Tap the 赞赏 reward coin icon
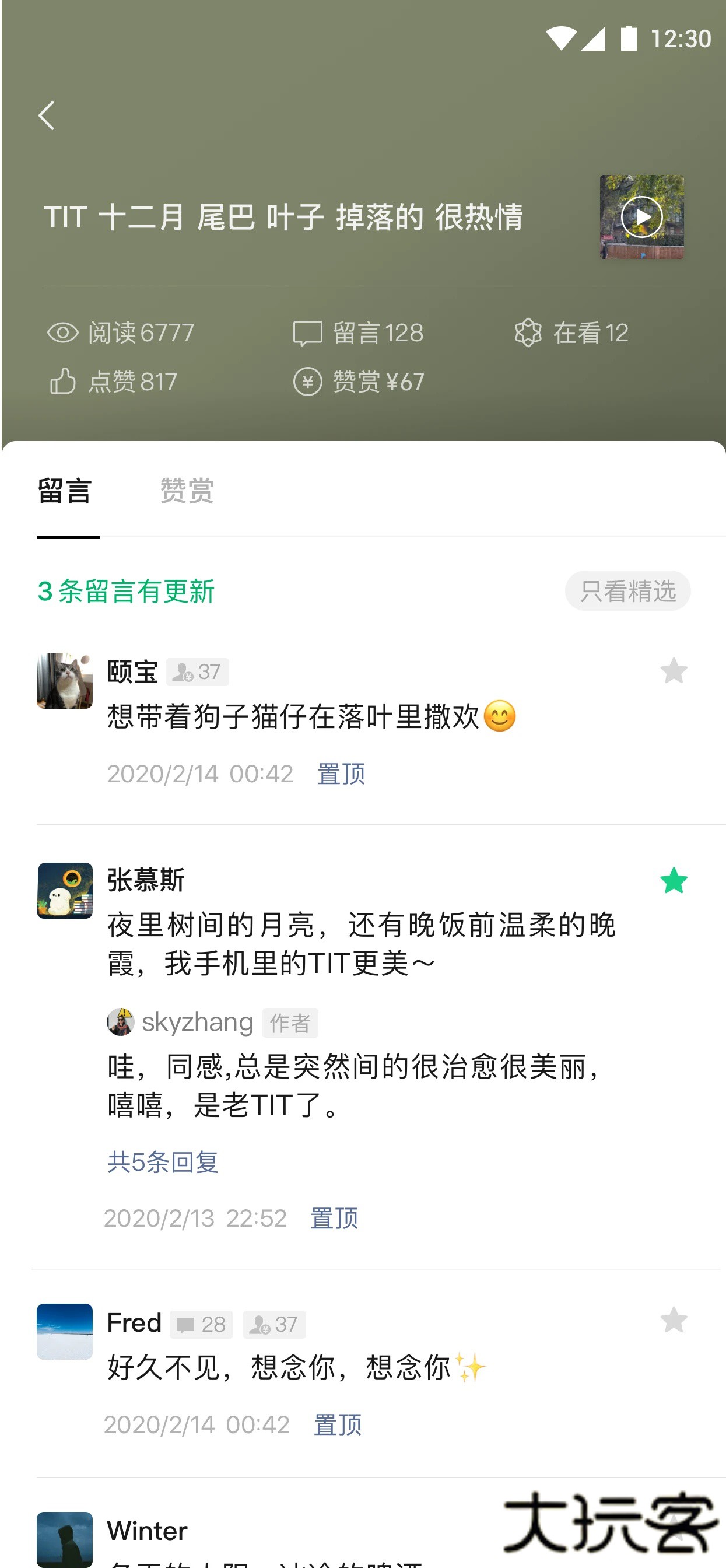 point(309,382)
